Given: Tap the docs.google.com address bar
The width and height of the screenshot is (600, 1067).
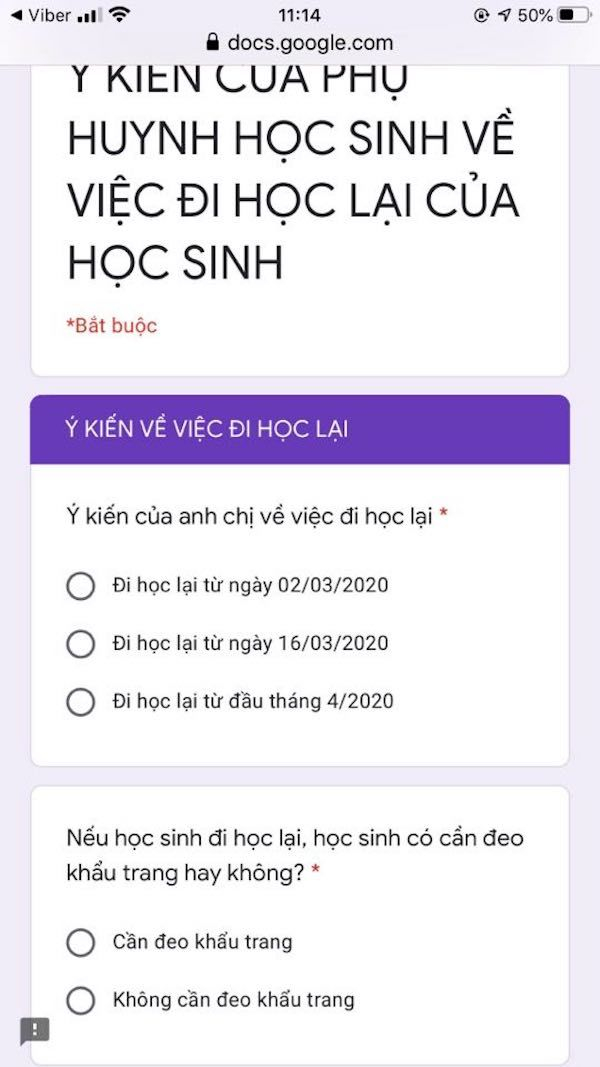Looking at the screenshot, I should tap(299, 43).
